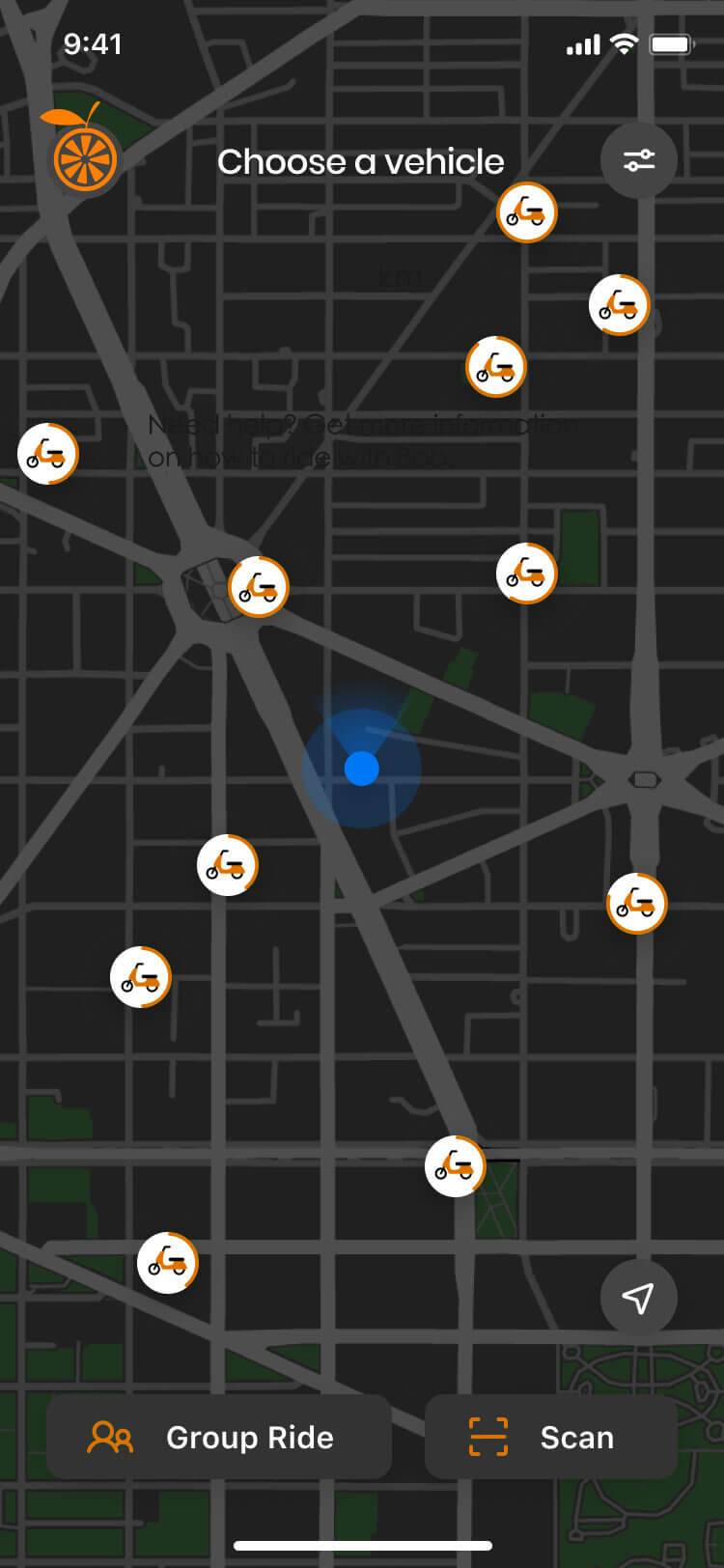This screenshot has height=1568, width=724.
Task: Open the map filter settings
Action: 638,160
